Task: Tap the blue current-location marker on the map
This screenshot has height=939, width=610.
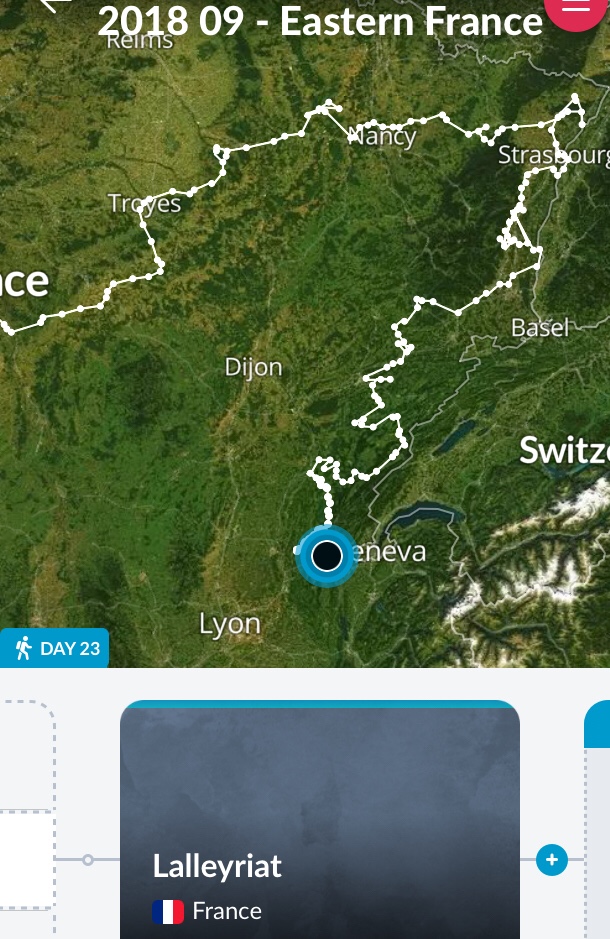Action: 327,555
